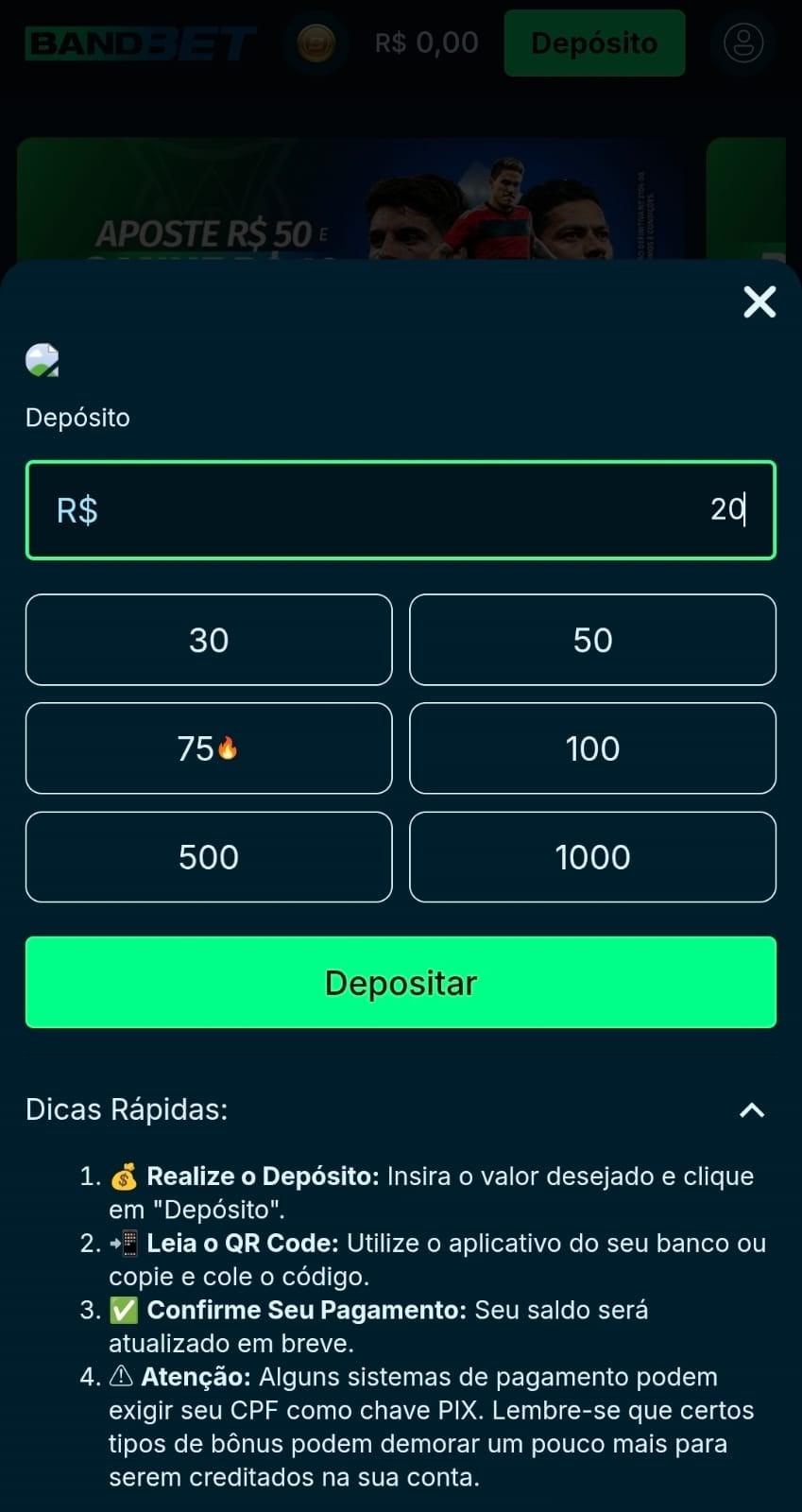Open the user profile icon
The width and height of the screenshot is (802, 1512).
(x=743, y=43)
